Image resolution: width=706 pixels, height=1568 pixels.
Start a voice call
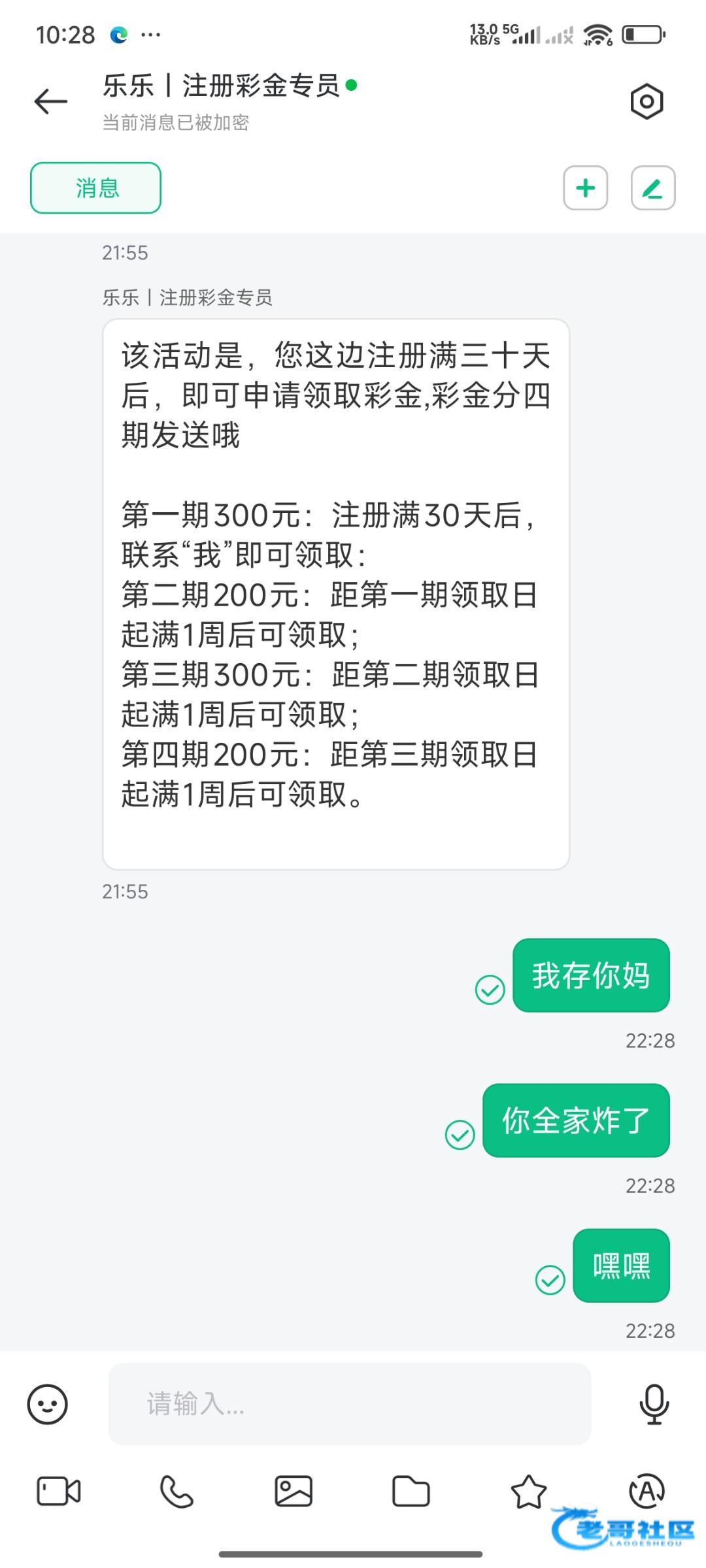pyautogui.click(x=176, y=1492)
